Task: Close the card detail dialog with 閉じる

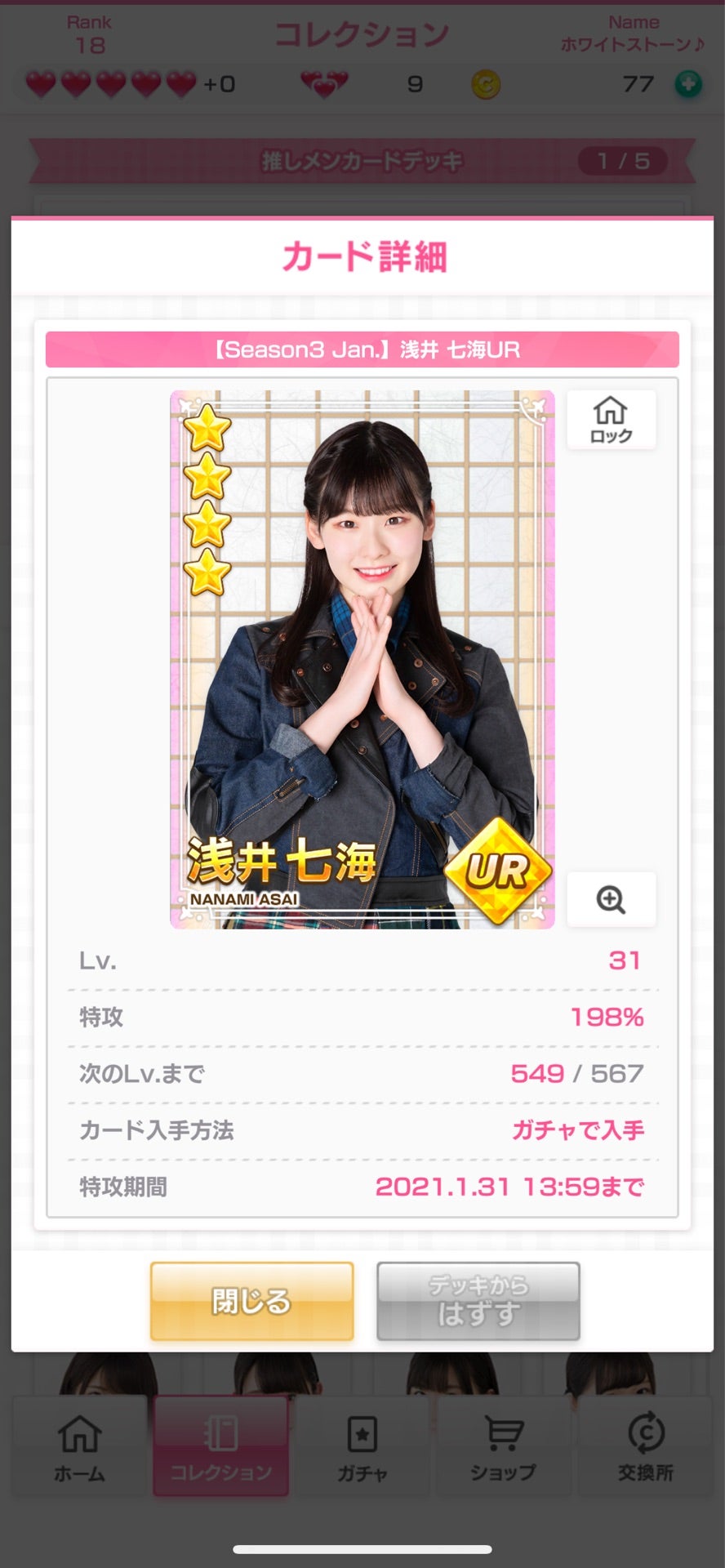Action: coord(251,1301)
